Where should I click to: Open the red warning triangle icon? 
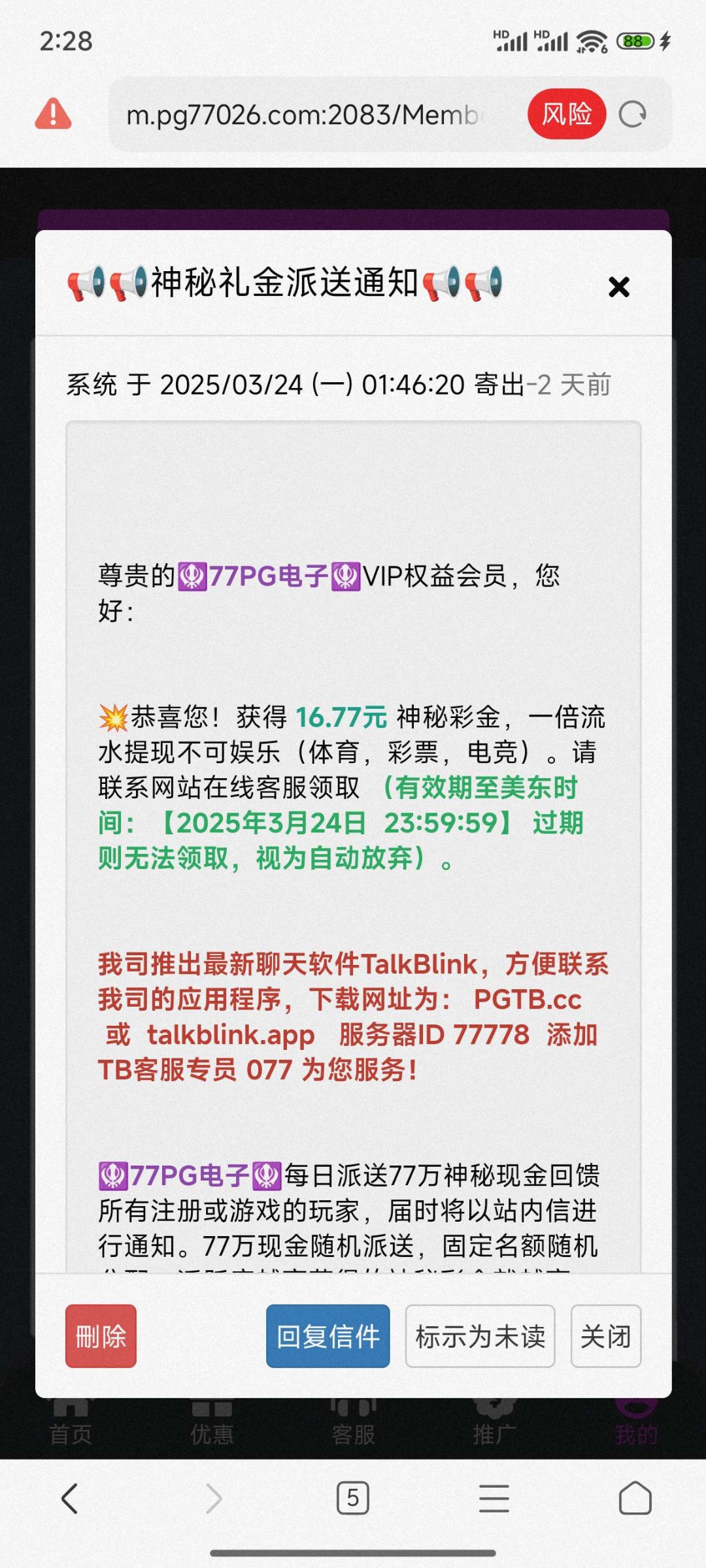tap(53, 114)
